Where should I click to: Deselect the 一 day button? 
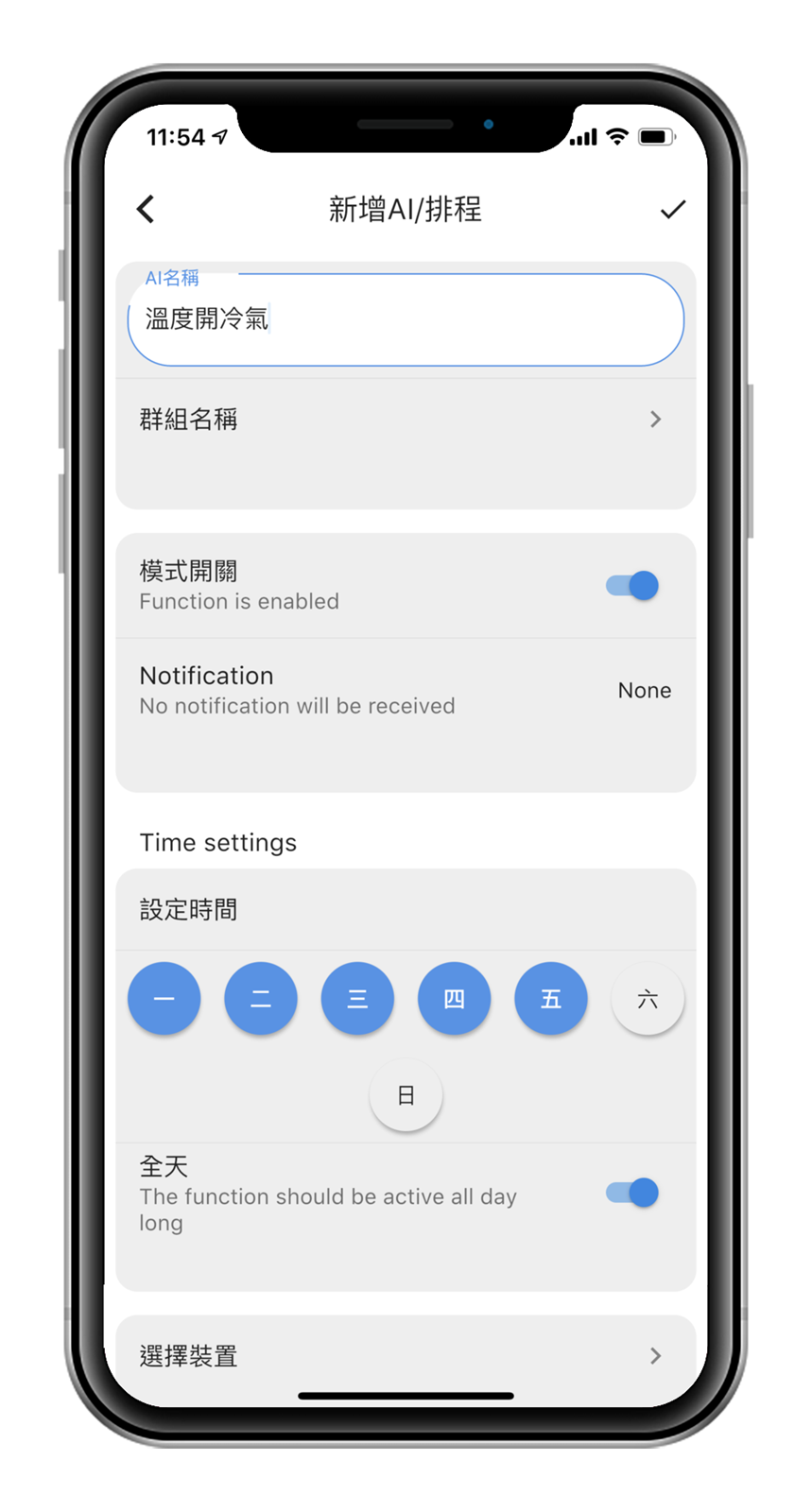164,999
